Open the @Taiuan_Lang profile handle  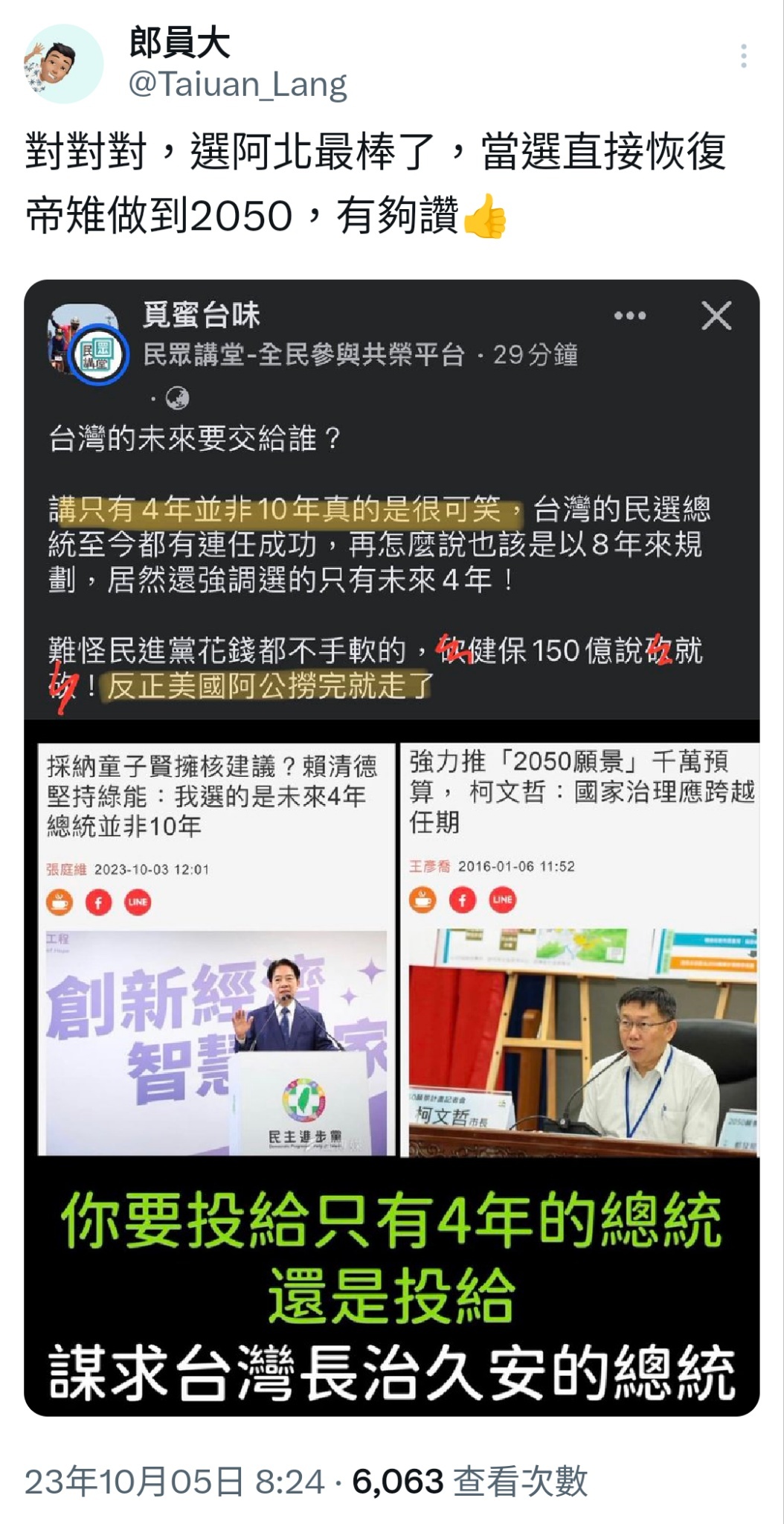click(237, 85)
